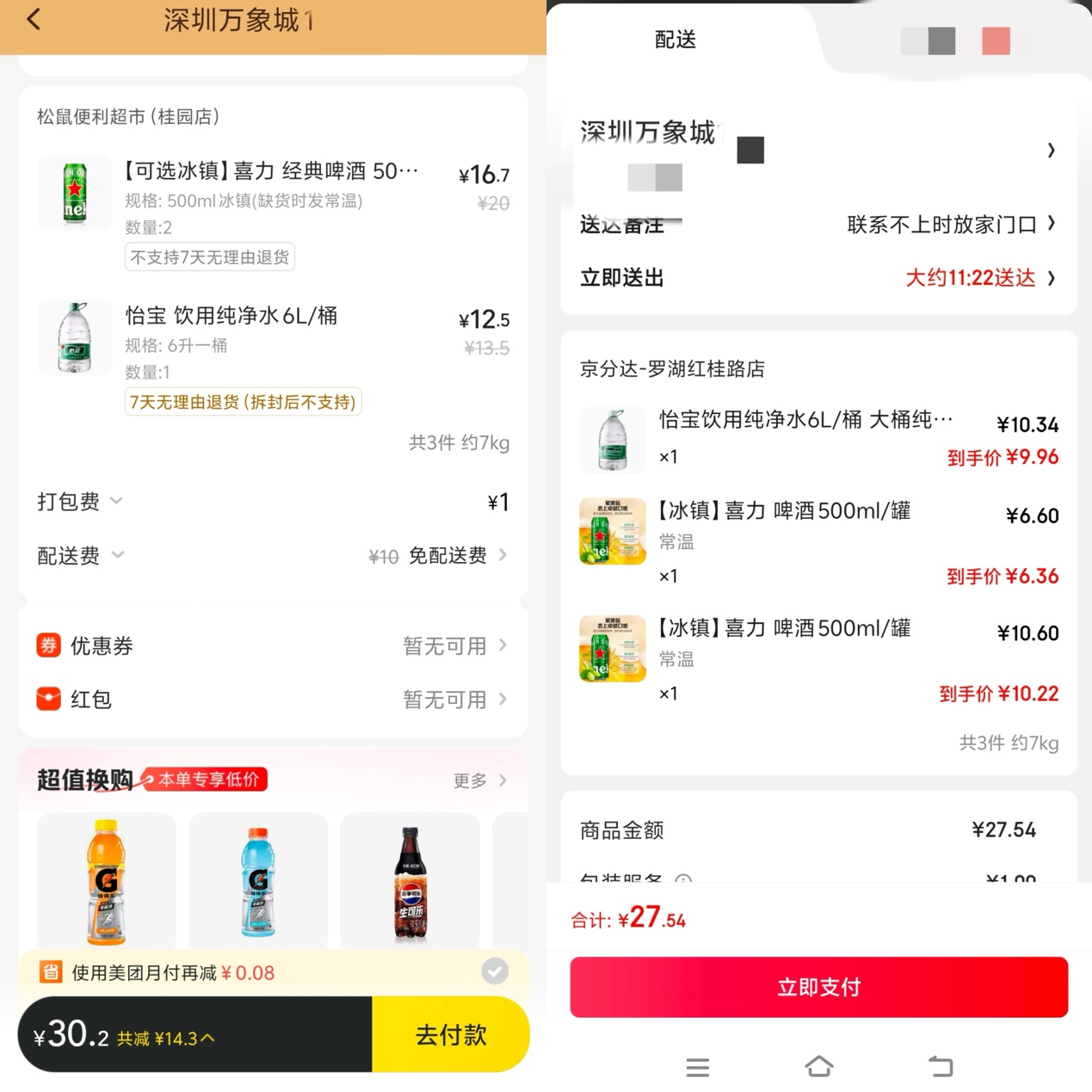
Task: Go to the system home screen
Action: tap(818, 1067)
